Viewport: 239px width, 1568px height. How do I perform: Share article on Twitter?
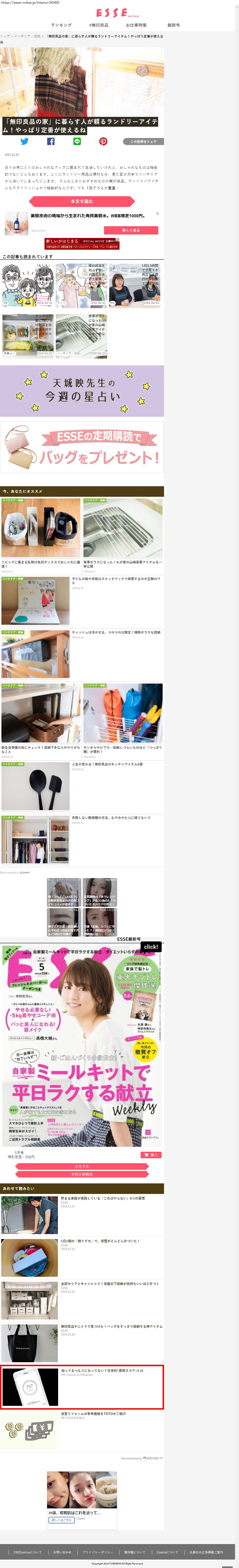pyautogui.click(x=24, y=141)
